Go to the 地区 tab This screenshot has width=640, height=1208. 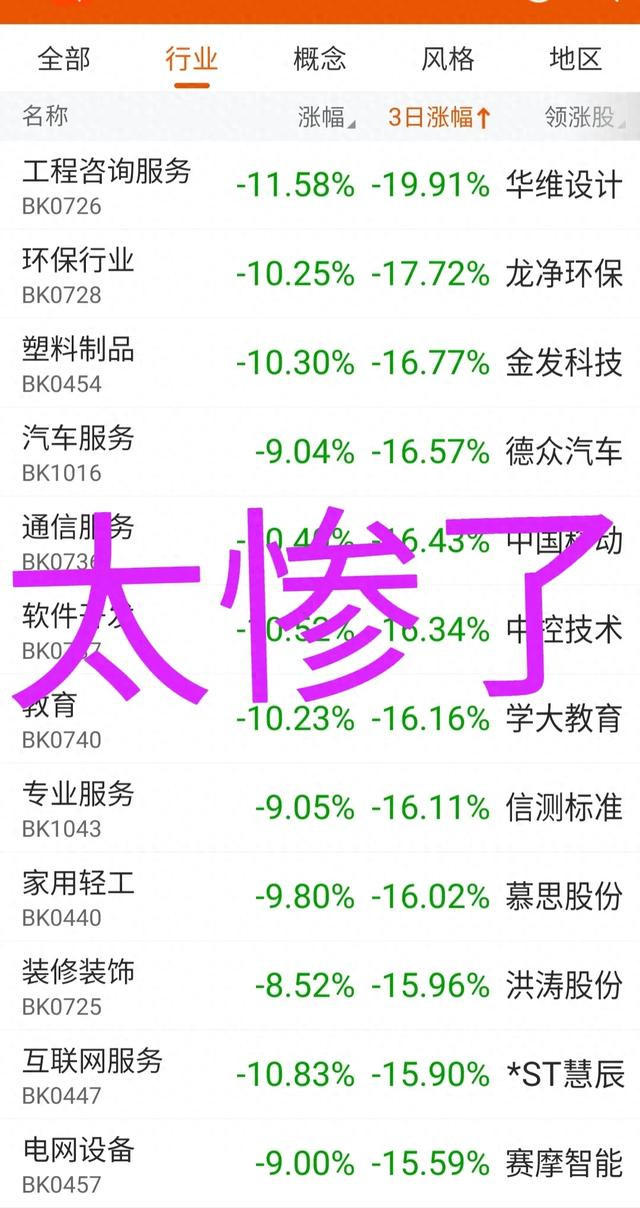[x=576, y=58]
